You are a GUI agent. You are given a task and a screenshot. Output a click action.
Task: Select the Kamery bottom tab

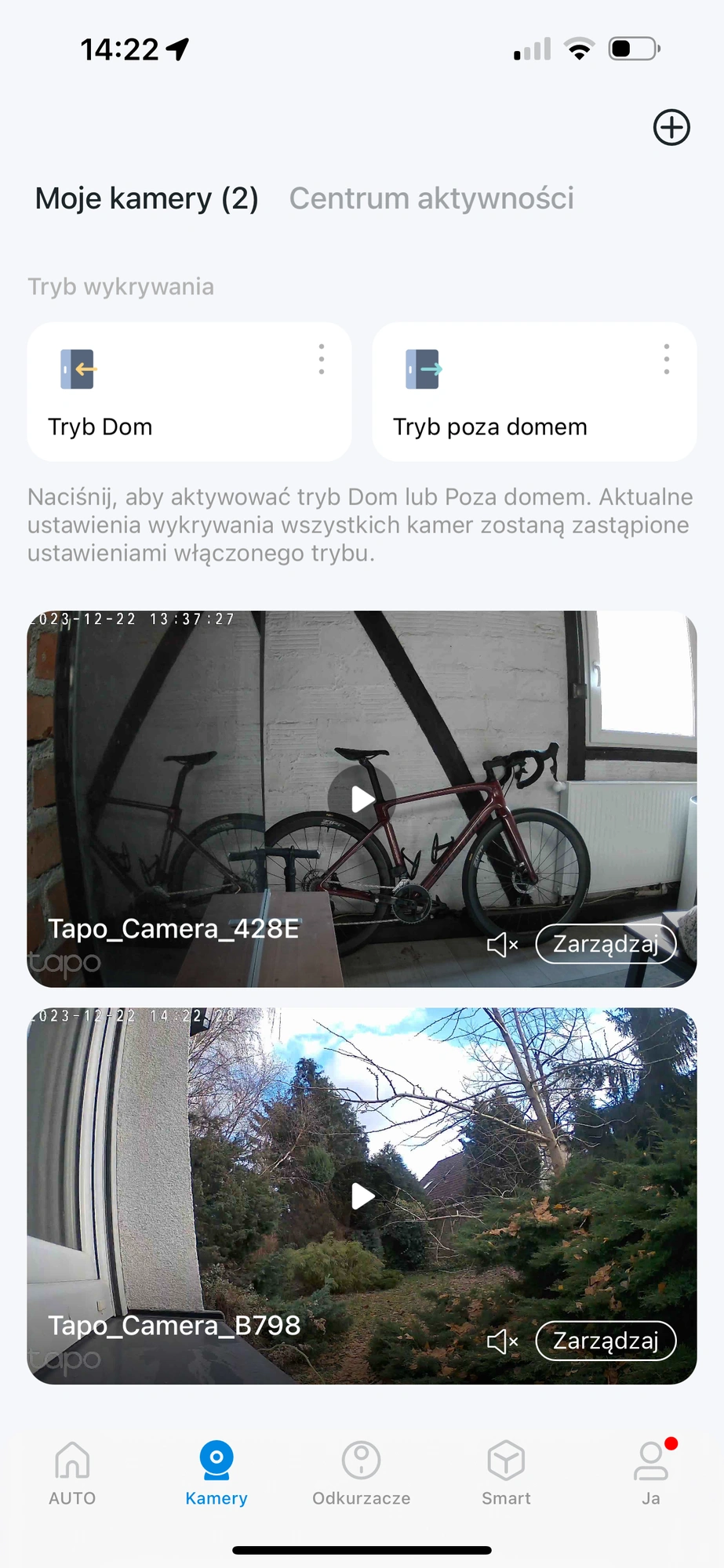click(216, 1472)
